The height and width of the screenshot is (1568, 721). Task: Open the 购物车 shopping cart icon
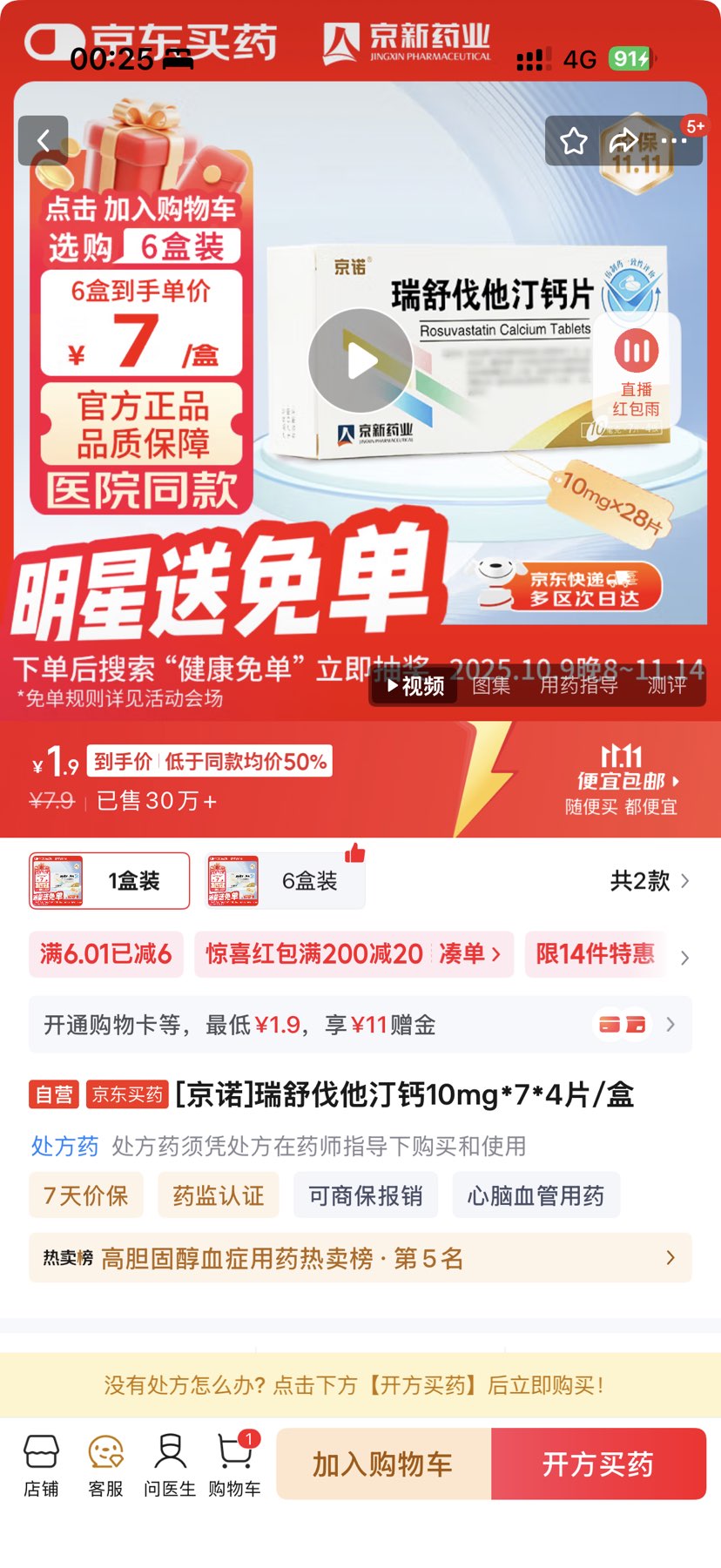click(234, 1464)
